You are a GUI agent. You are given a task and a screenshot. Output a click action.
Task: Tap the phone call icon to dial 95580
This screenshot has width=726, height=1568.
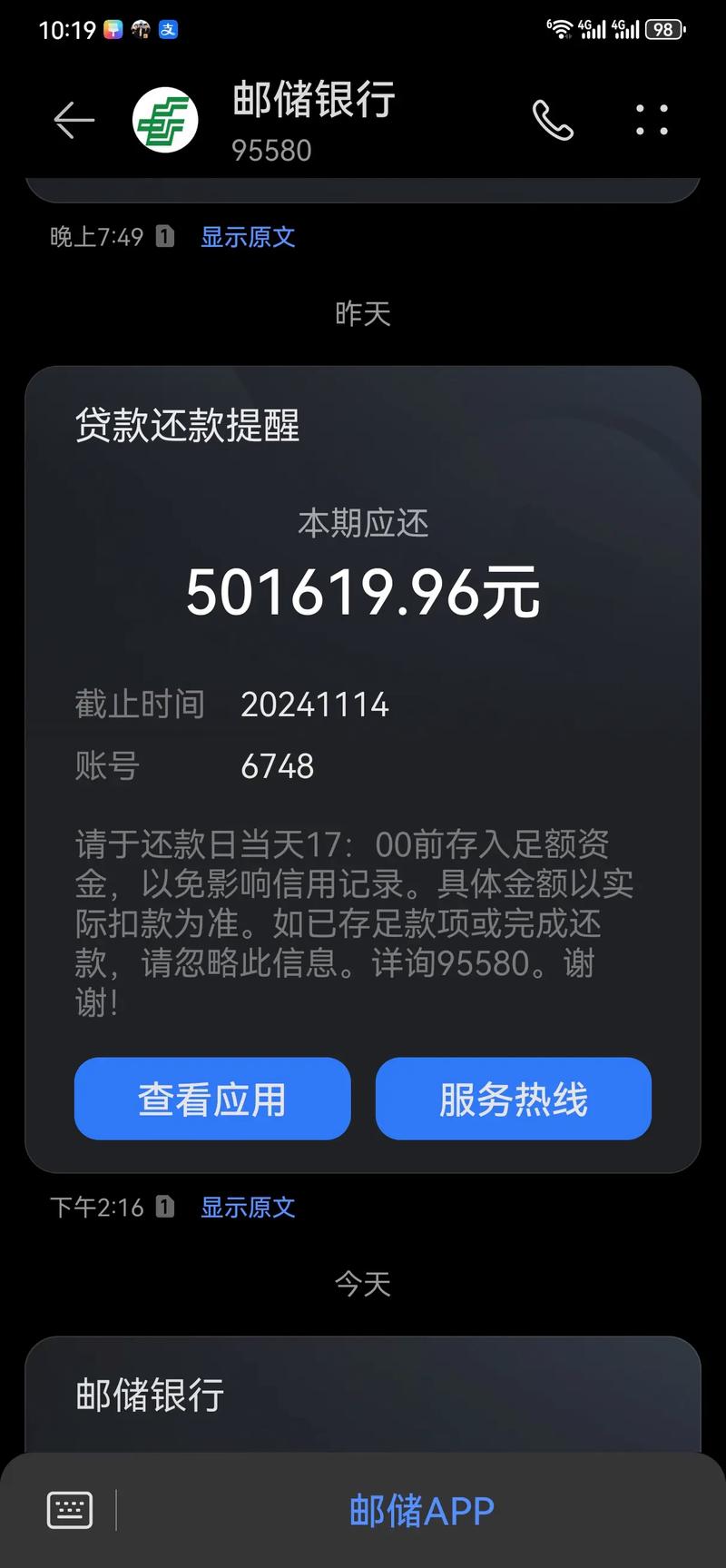(554, 120)
